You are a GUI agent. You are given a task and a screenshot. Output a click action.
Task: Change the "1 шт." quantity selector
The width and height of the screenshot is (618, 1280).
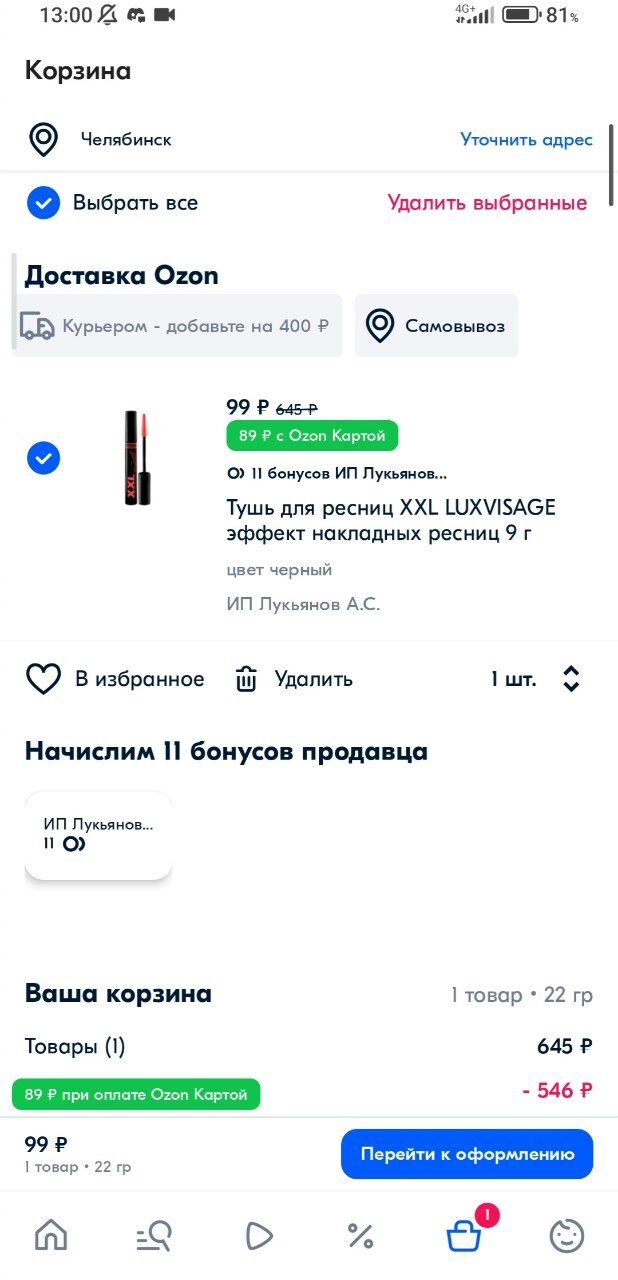click(536, 680)
